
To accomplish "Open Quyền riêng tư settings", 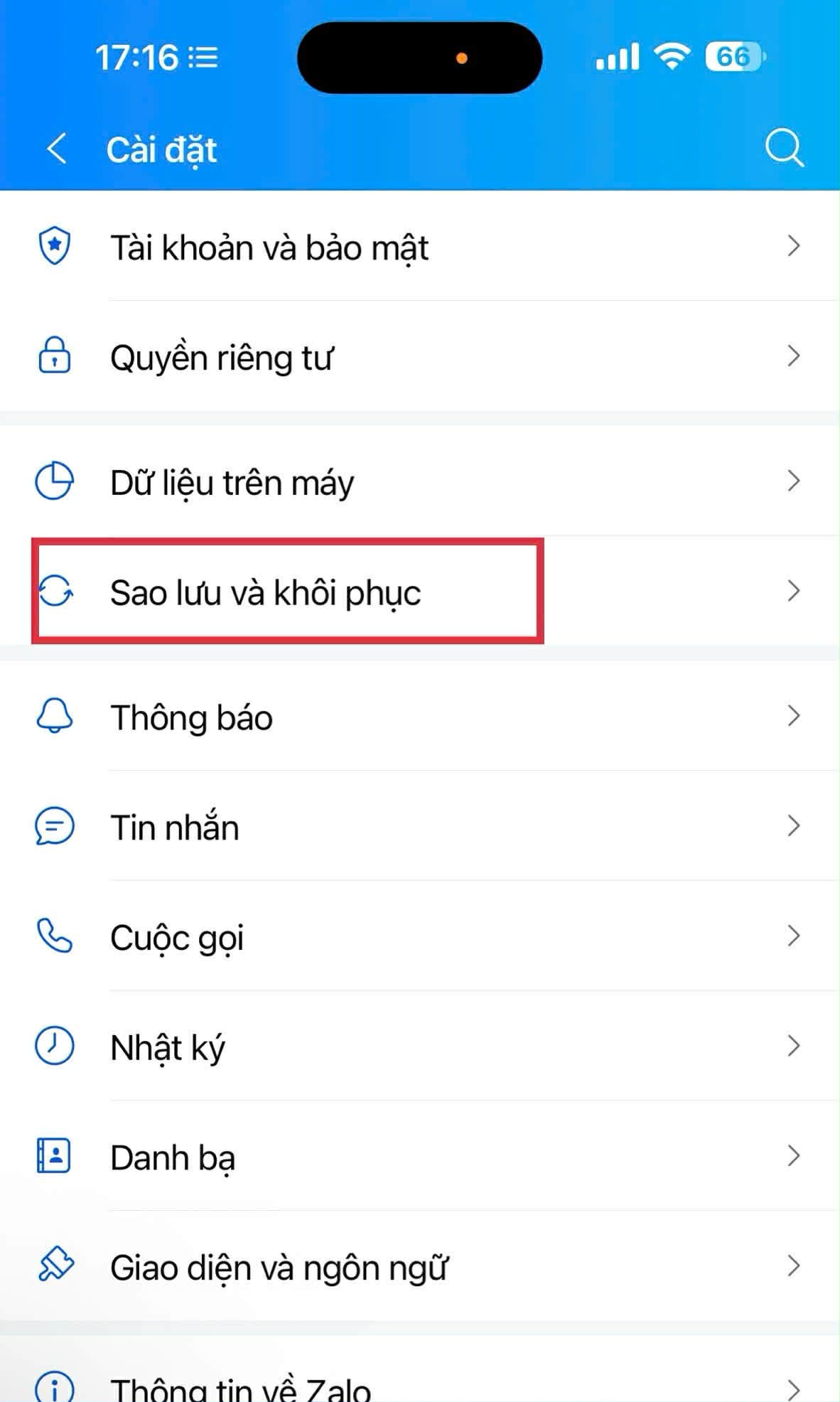I will click(419, 357).
